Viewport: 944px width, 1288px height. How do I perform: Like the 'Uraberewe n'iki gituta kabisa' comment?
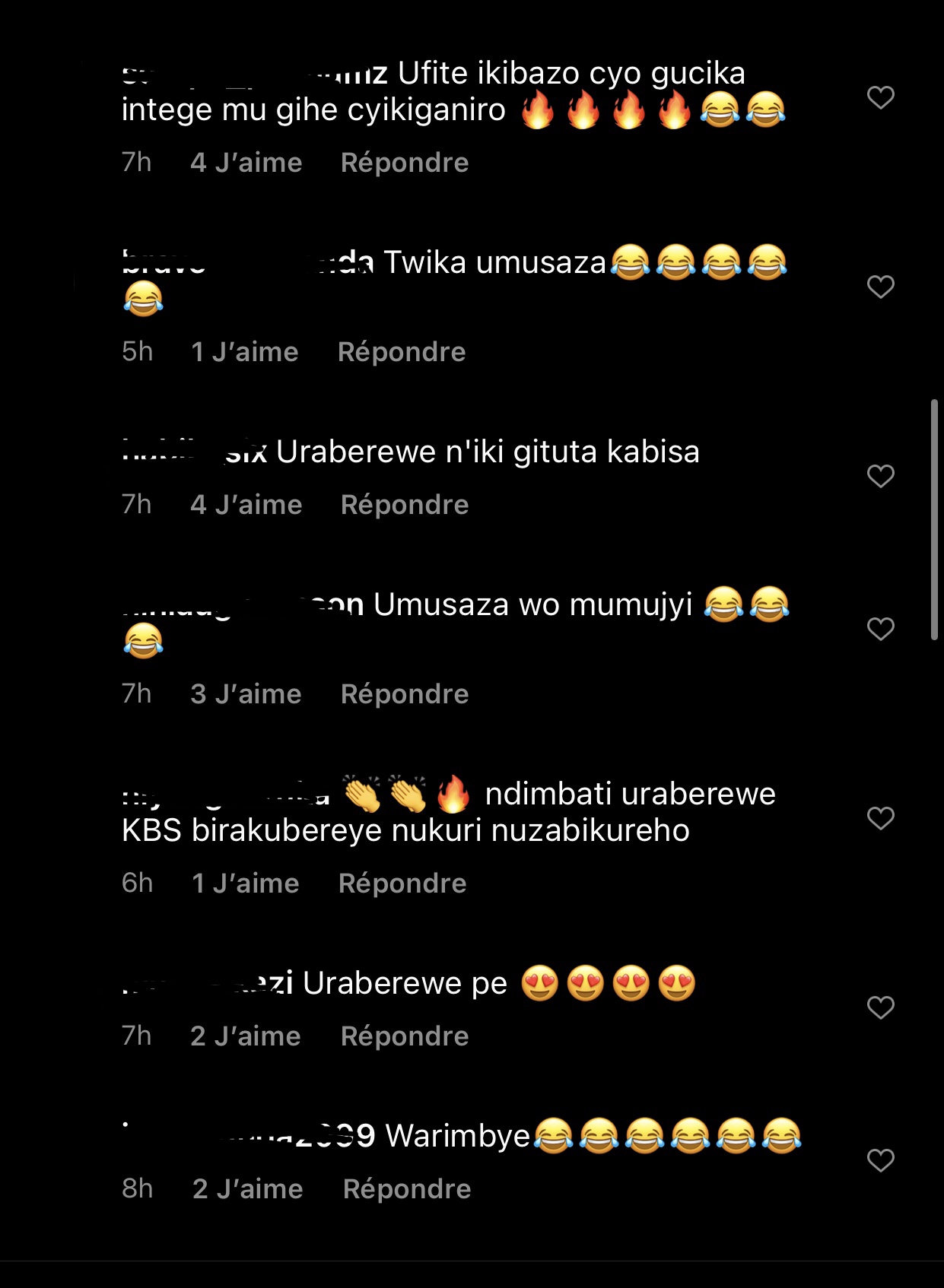click(x=880, y=476)
